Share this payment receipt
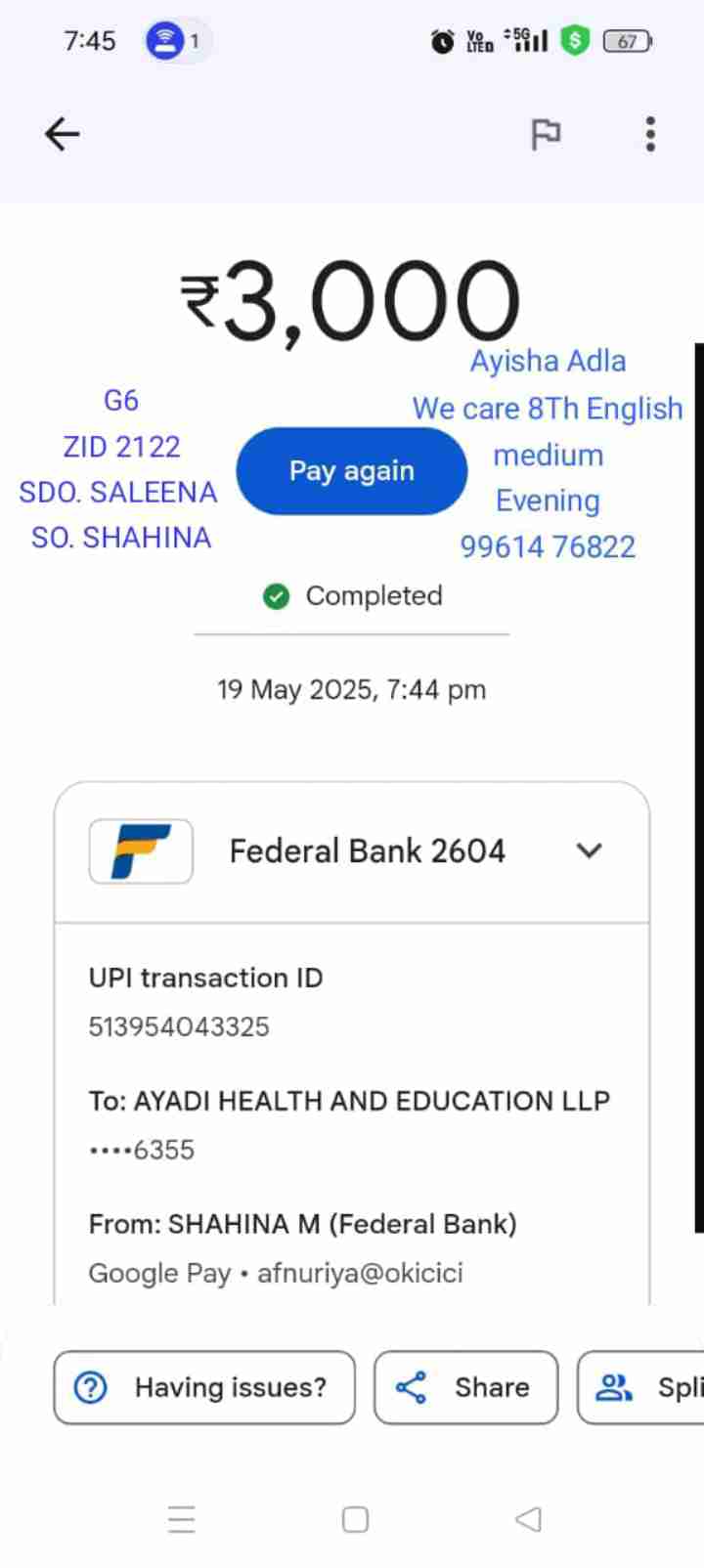704x1568 pixels. point(465,1387)
